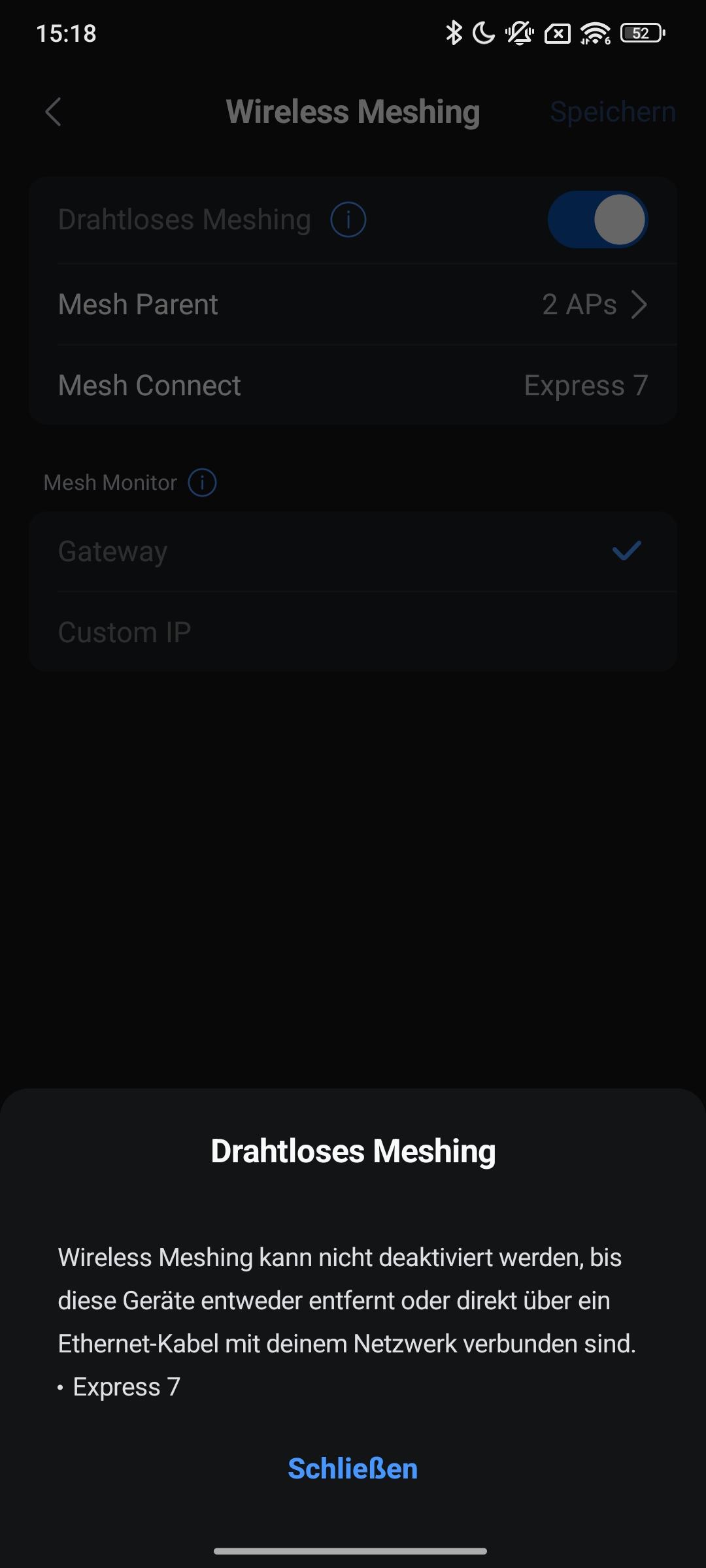Show info for Mesh Monitor

(202, 483)
